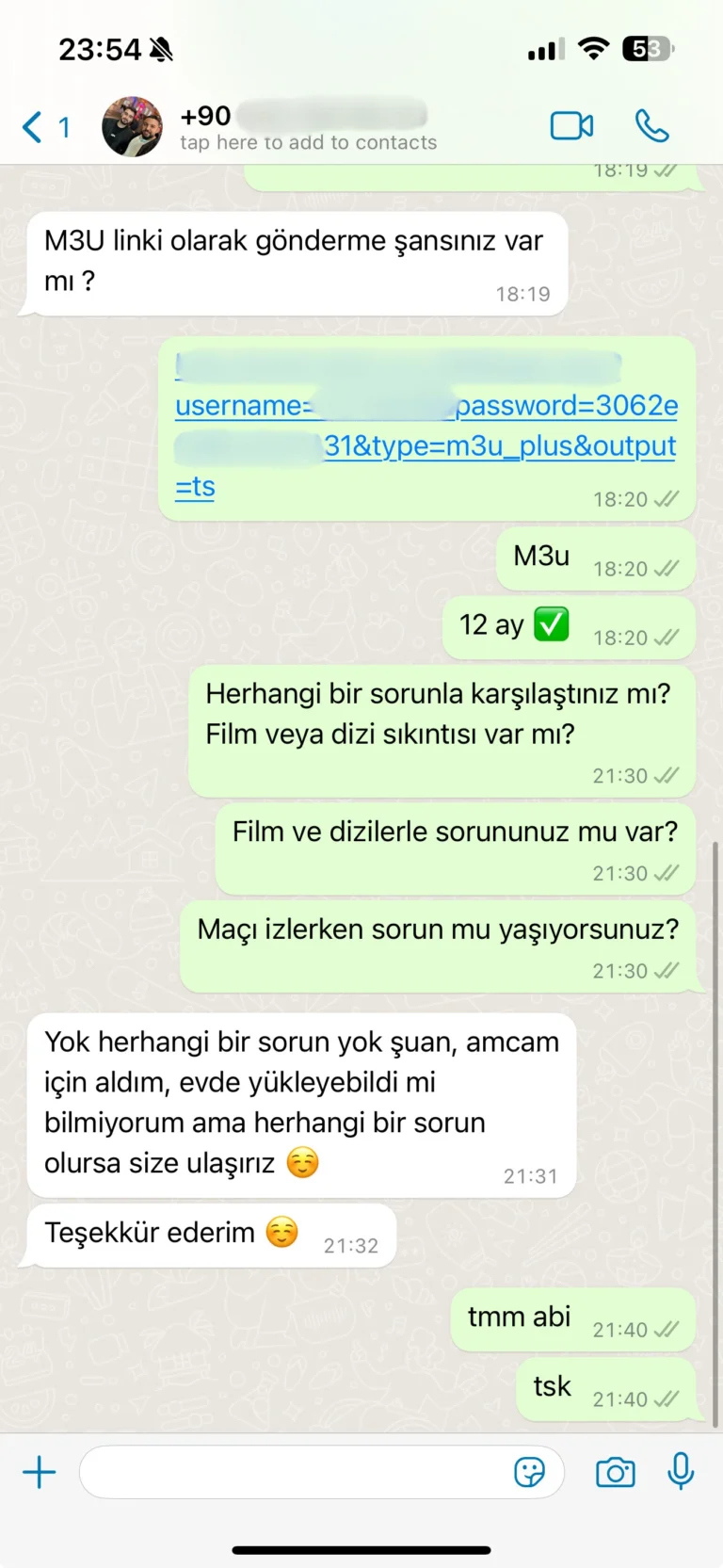This screenshot has width=723, height=1568.
Task: Open the attachment plus menu
Action: 40,1472
